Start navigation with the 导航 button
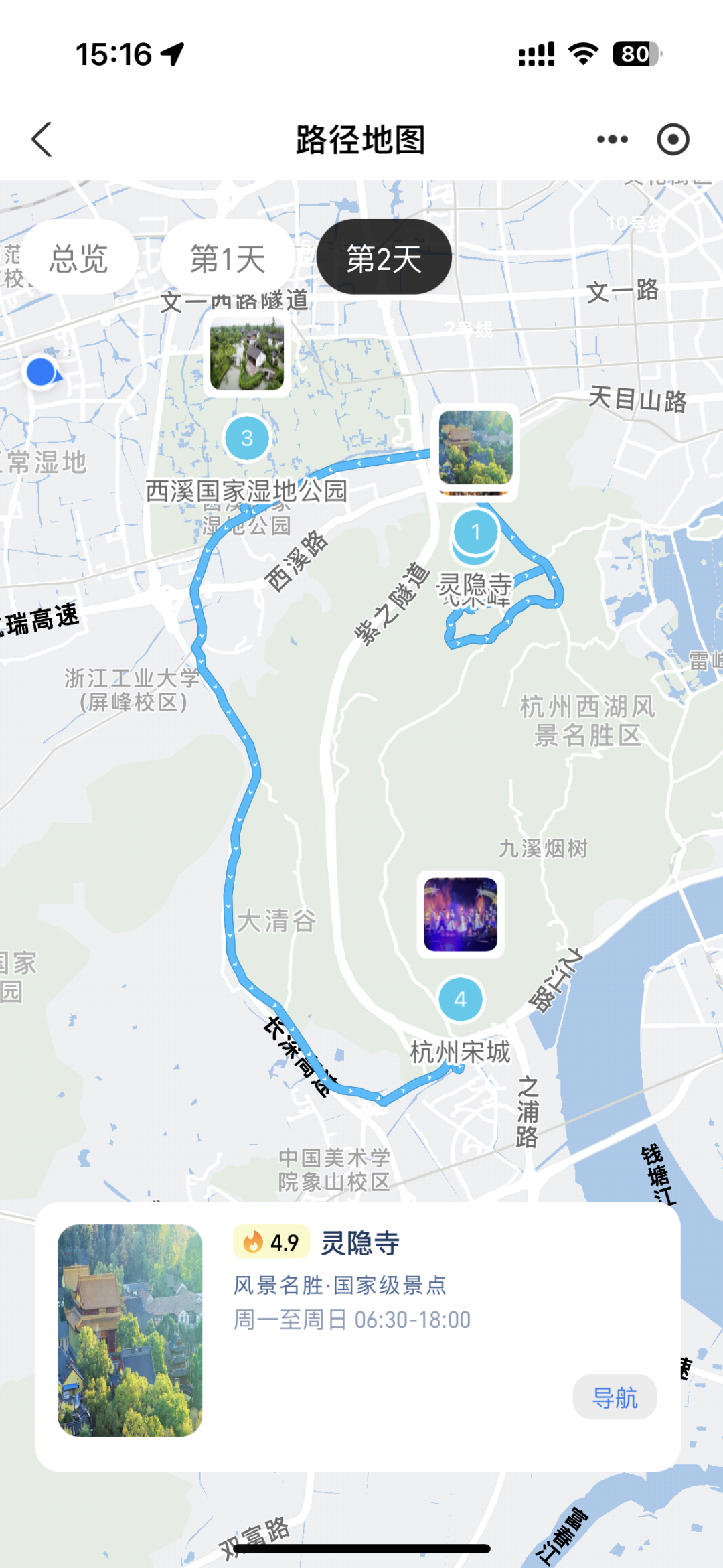723x1568 pixels. tap(615, 1397)
